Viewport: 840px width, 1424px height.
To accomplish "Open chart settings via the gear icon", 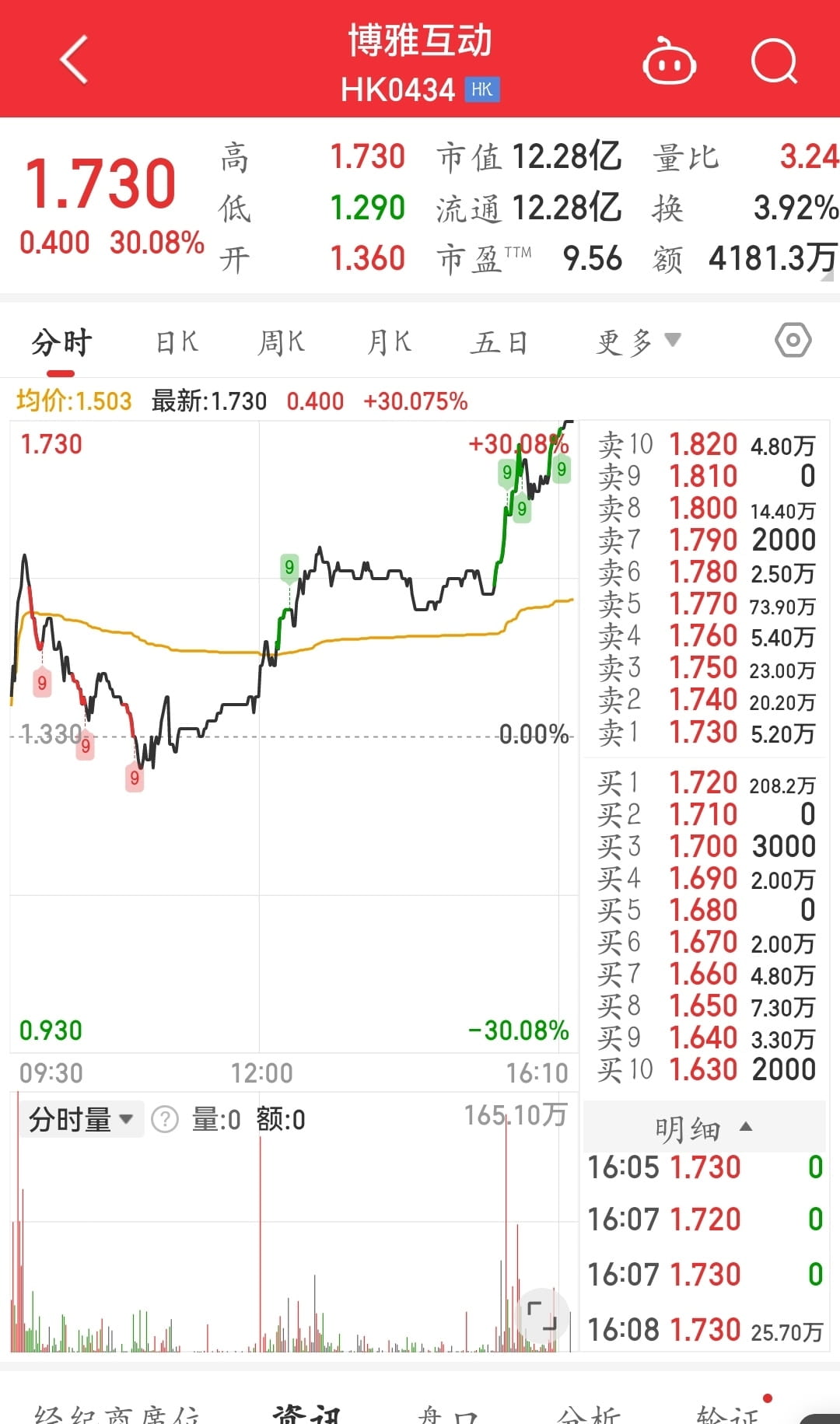I will coord(794,340).
